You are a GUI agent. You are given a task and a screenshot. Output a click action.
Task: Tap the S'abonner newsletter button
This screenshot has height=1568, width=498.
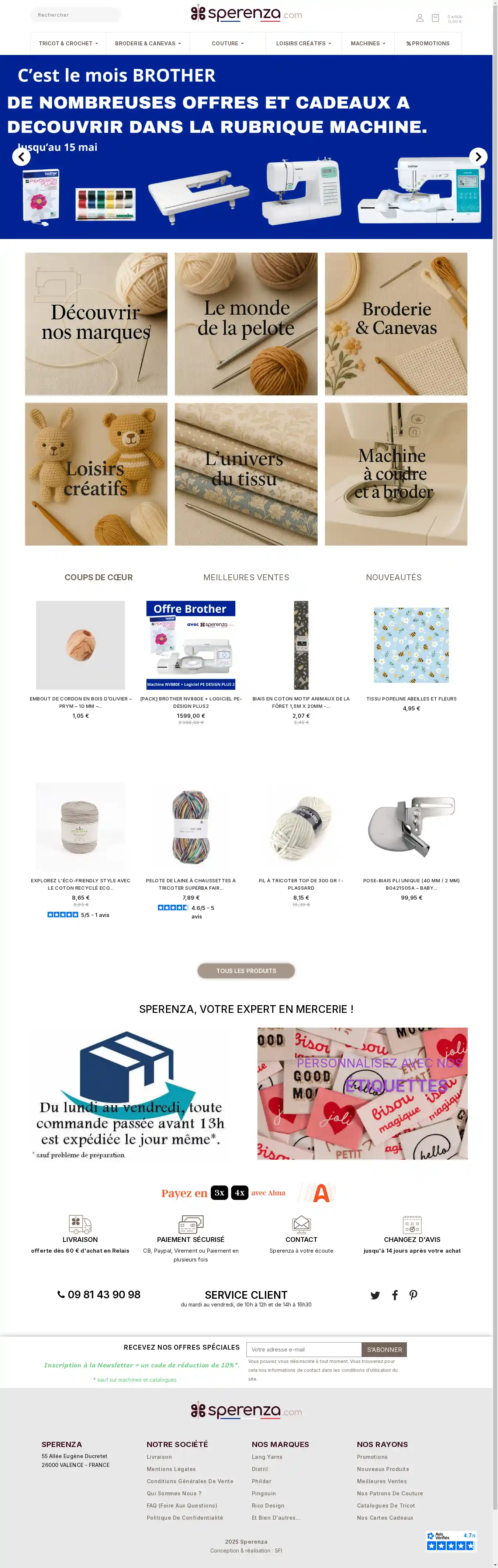384,1349
